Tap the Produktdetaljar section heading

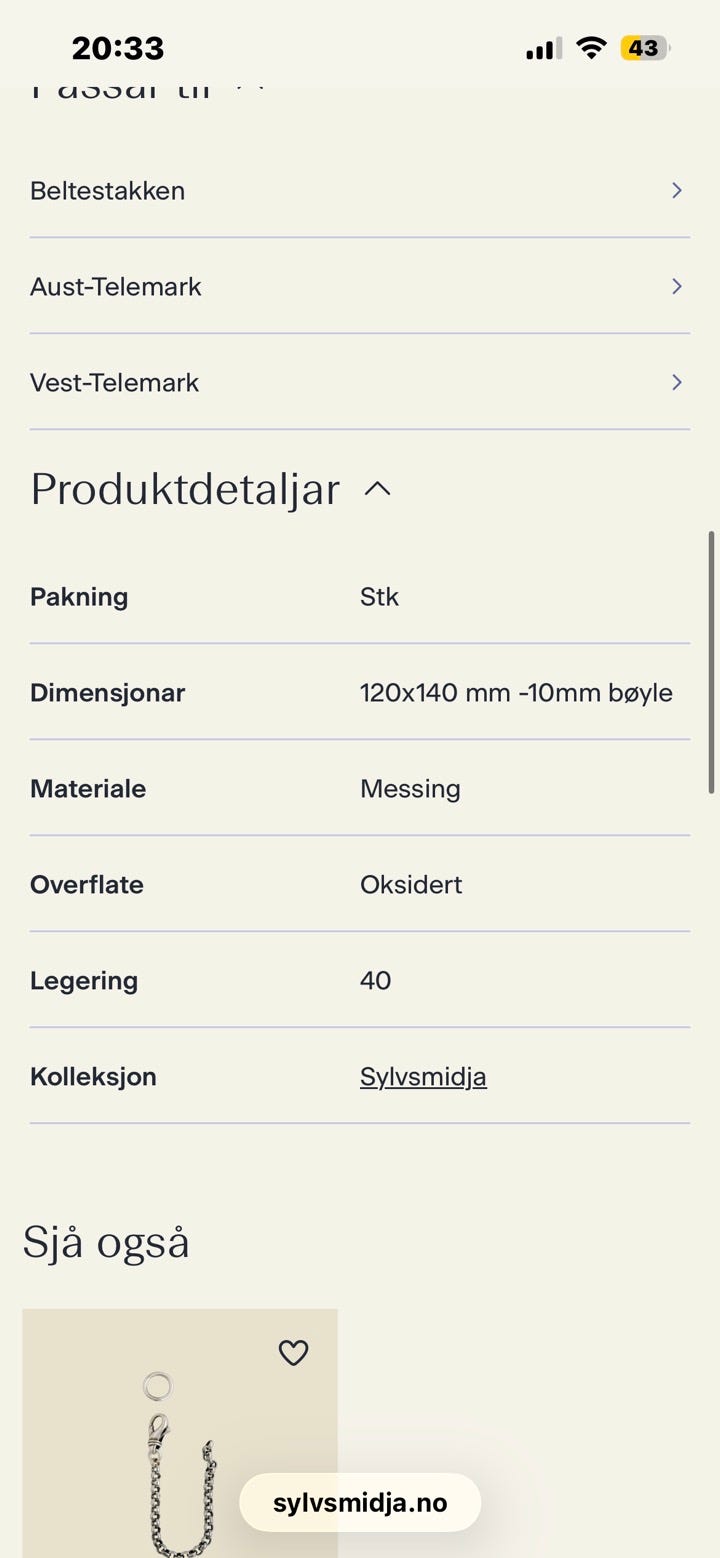(x=184, y=489)
